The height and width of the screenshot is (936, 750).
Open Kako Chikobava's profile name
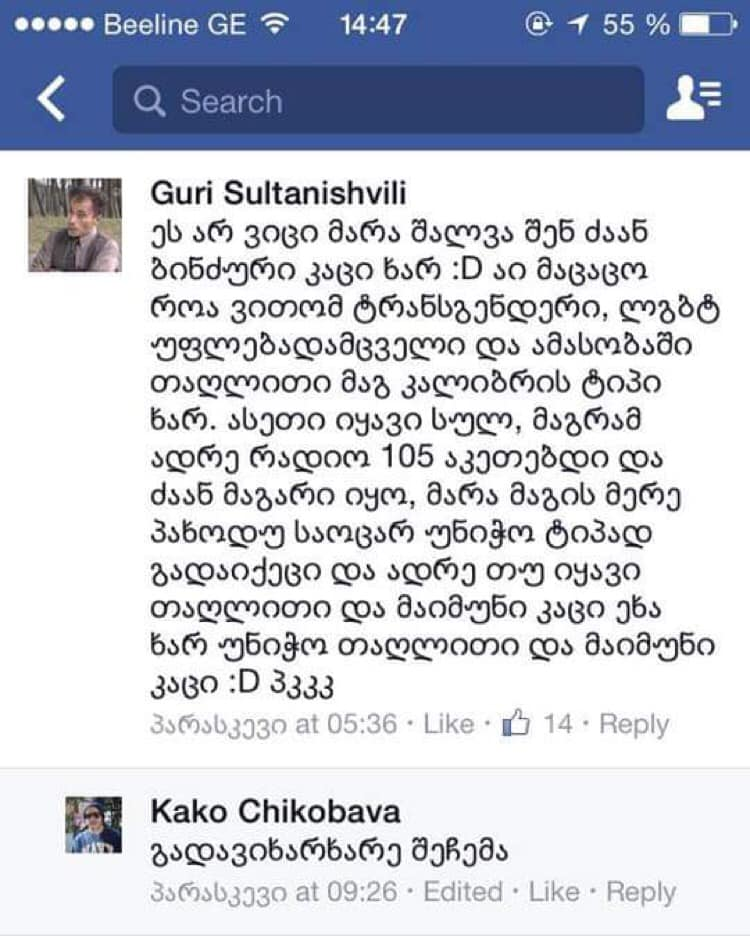(275, 811)
